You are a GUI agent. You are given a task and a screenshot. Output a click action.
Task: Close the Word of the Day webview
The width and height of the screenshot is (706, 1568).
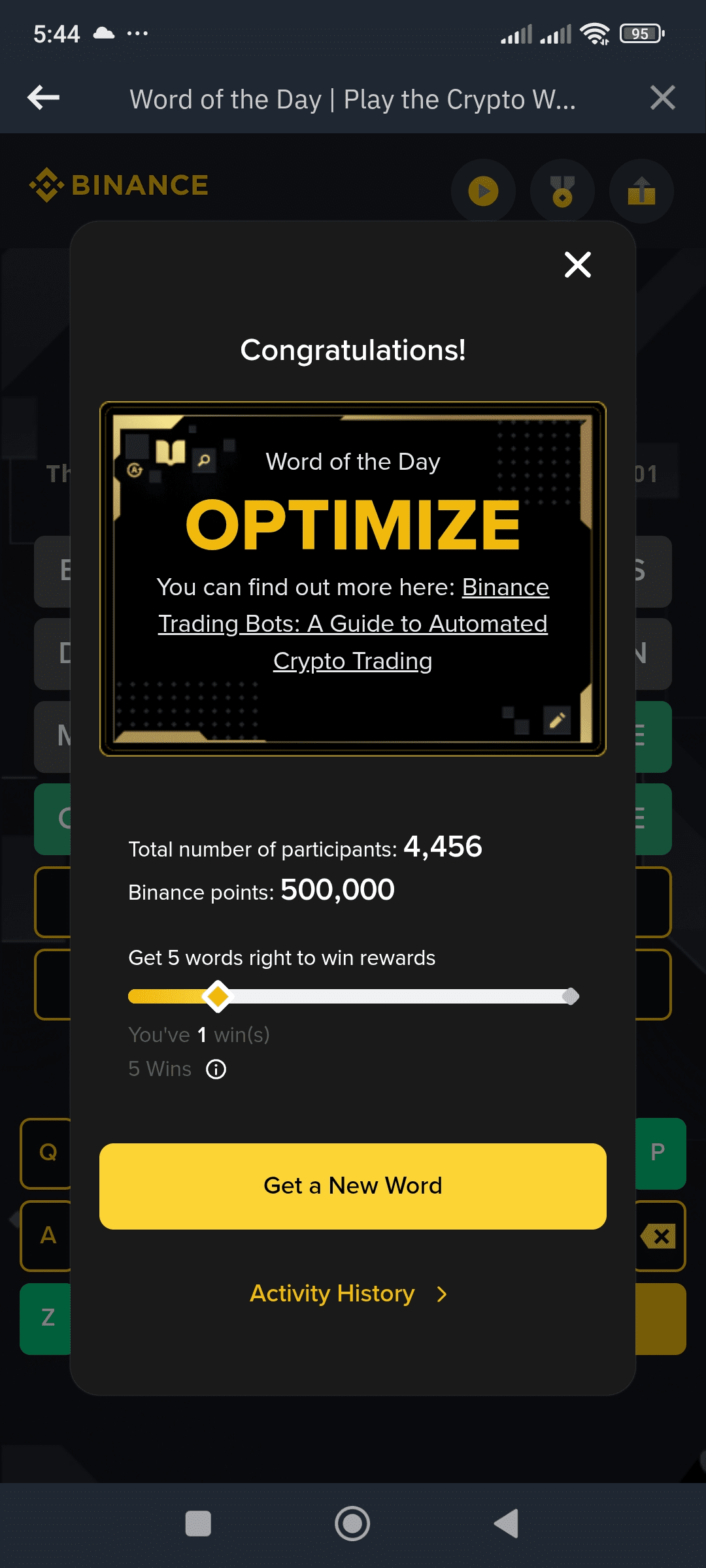point(662,98)
